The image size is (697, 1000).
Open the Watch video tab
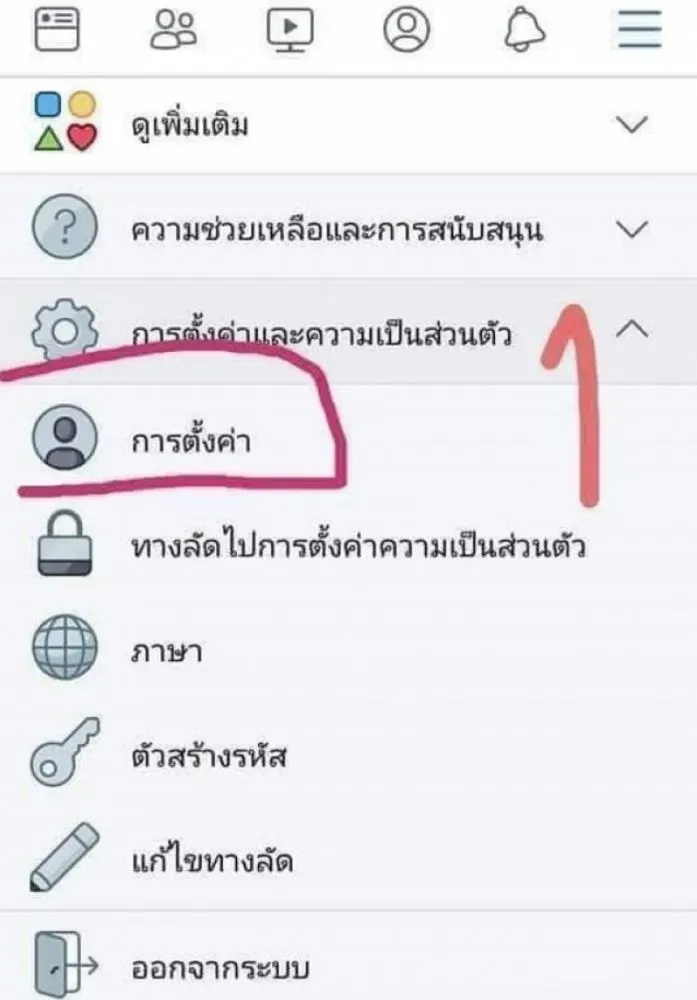coord(290,30)
